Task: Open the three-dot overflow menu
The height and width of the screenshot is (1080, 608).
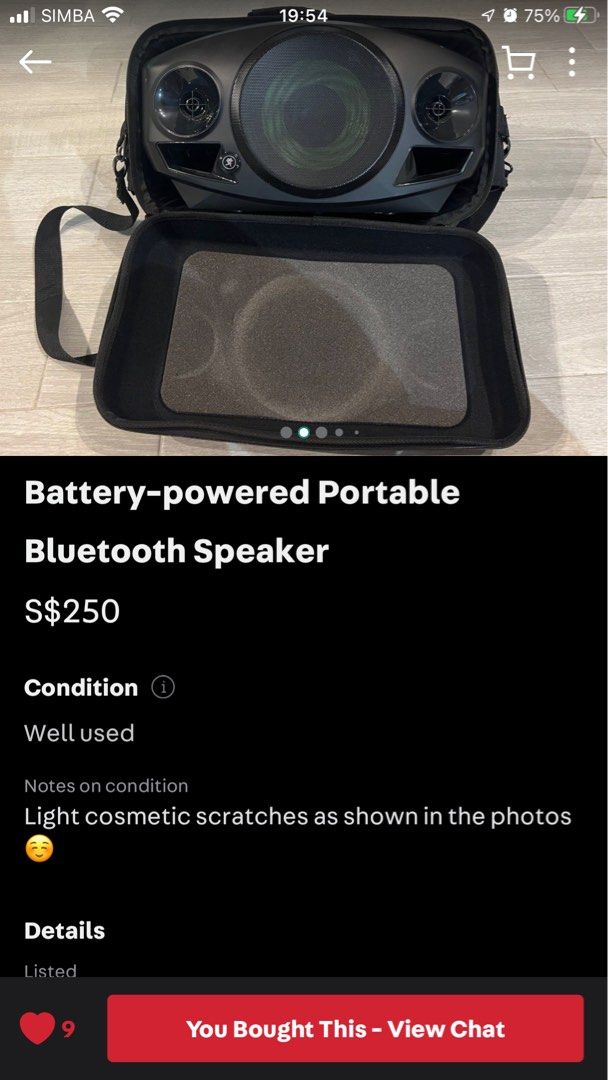Action: coord(572,62)
